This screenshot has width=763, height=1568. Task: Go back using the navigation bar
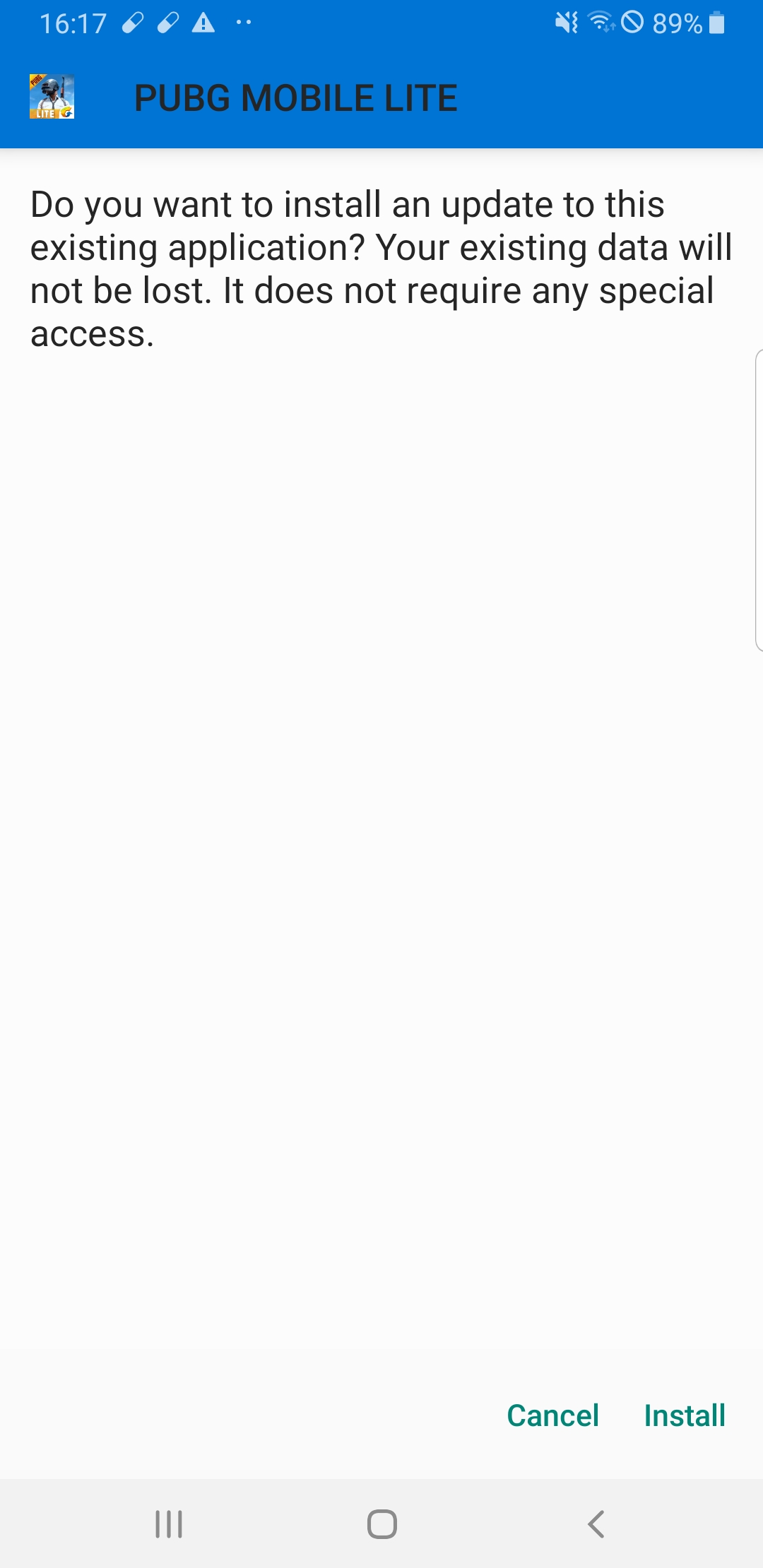click(x=596, y=1524)
